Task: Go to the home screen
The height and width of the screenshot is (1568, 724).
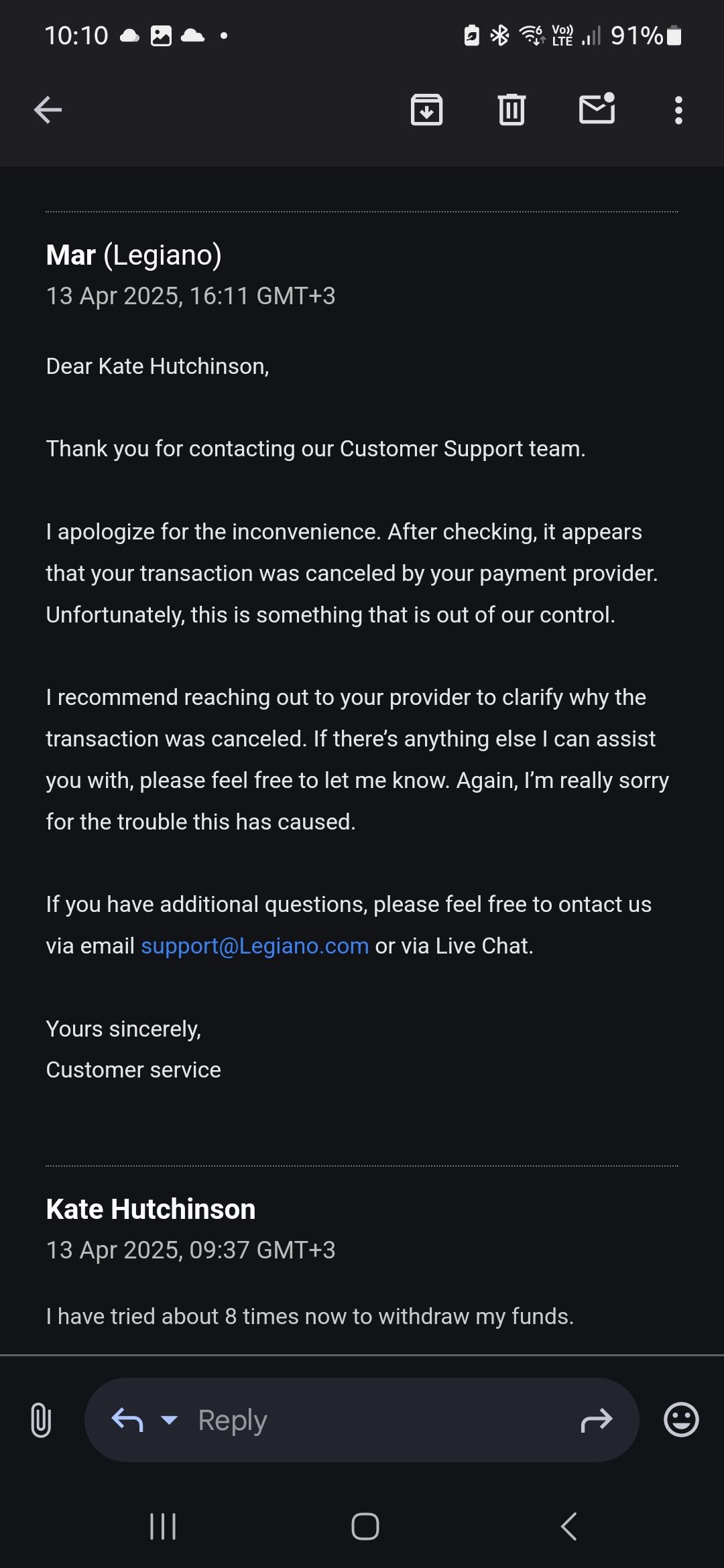Action: click(365, 1526)
